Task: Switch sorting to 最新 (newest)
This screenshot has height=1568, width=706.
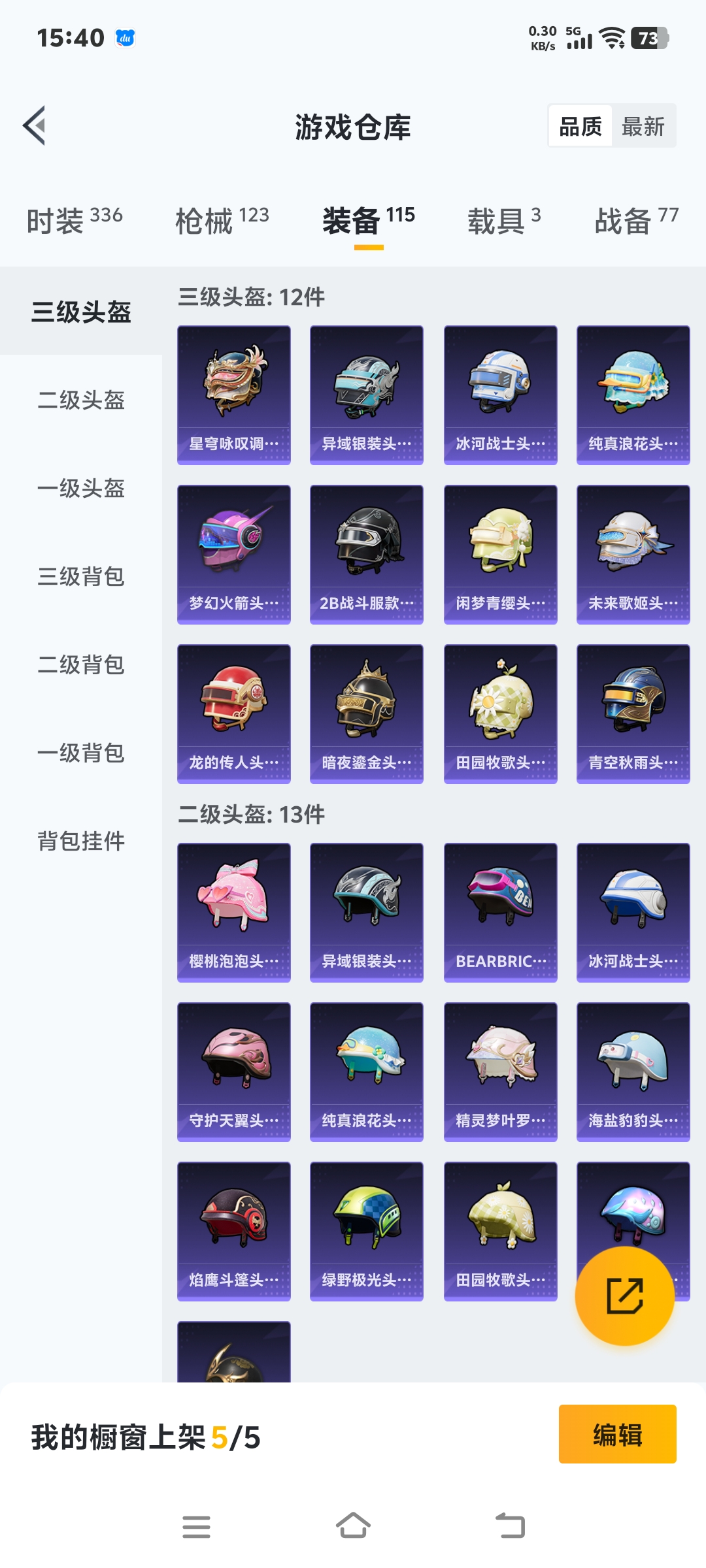Action: (x=642, y=125)
